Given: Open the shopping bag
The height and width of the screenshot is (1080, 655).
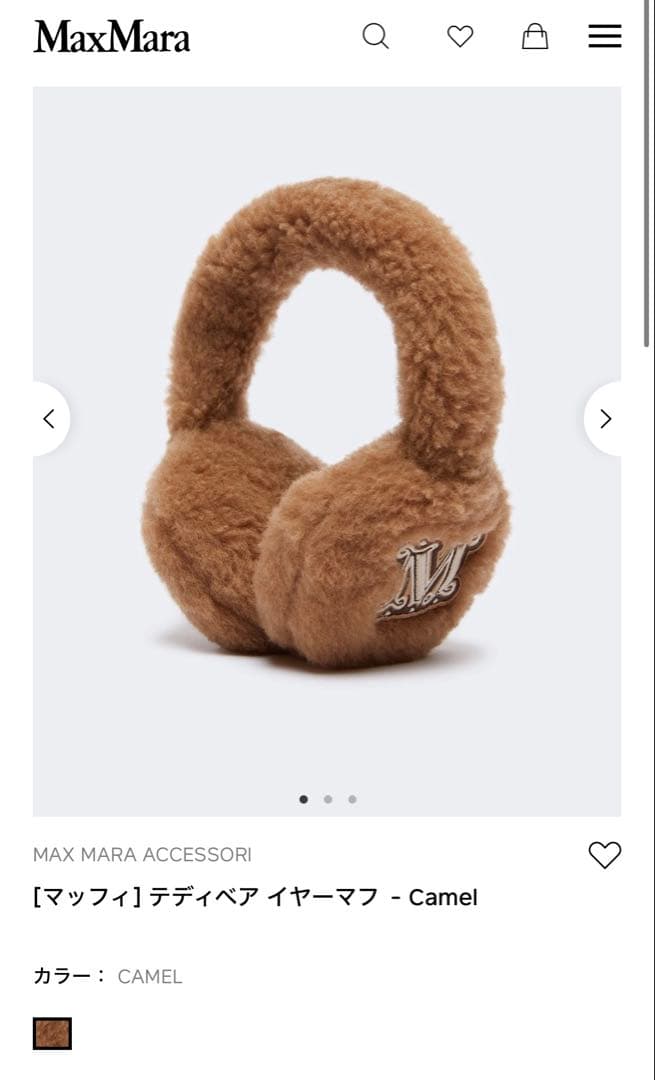Looking at the screenshot, I should [x=535, y=37].
